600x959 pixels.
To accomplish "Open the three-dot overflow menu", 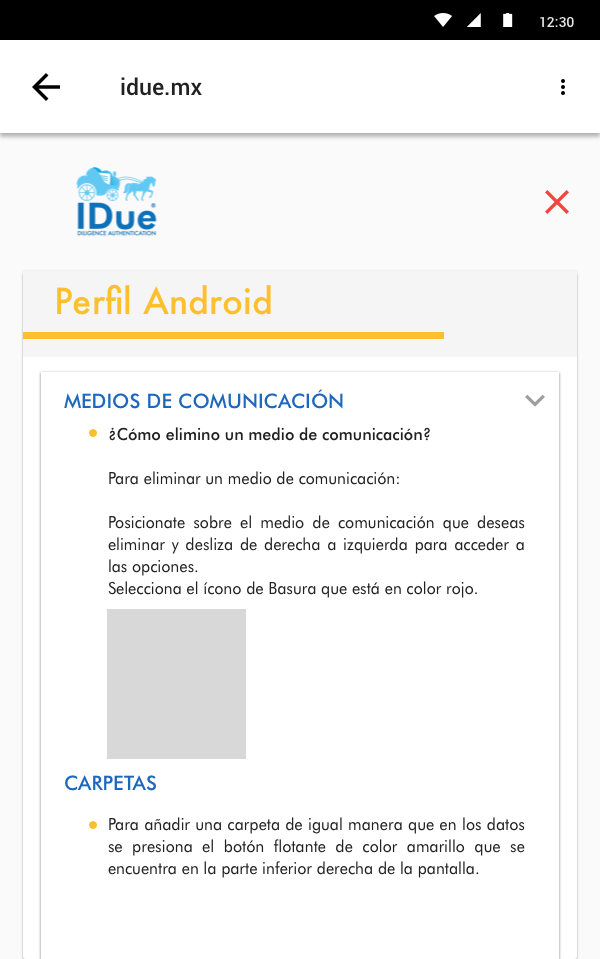I will [563, 87].
